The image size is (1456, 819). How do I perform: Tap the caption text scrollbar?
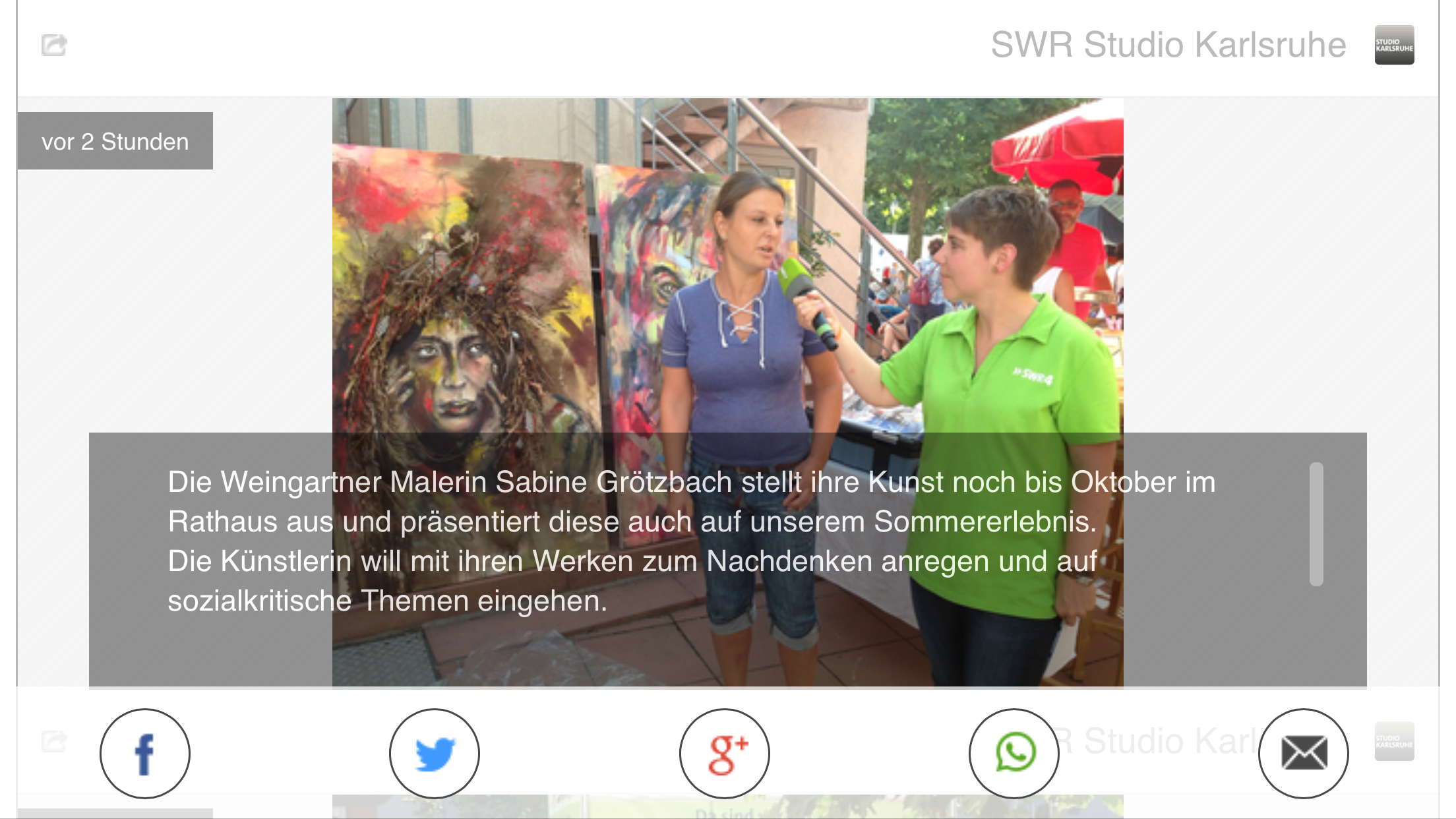click(x=1316, y=524)
